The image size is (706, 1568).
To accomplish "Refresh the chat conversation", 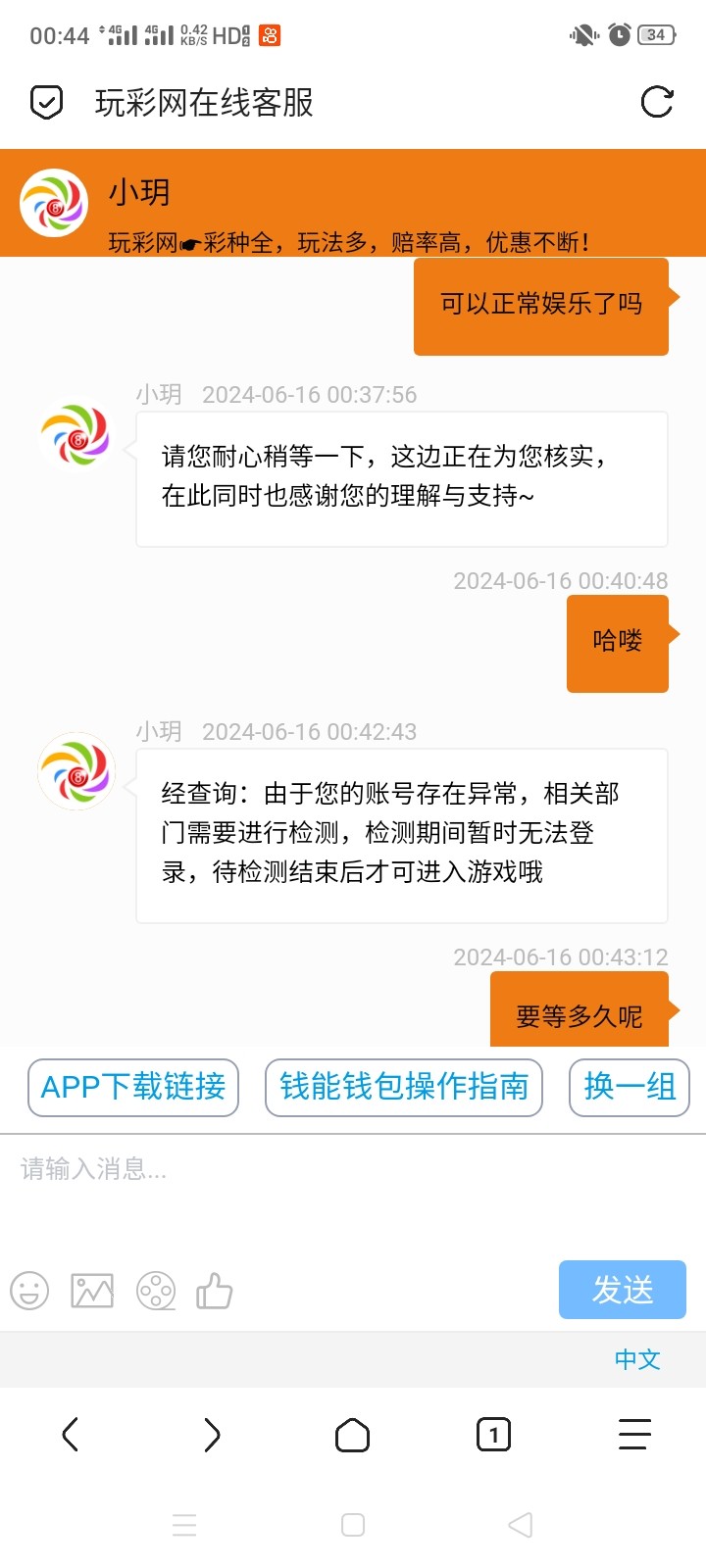I will pyautogui.click(x=657, y=101).
